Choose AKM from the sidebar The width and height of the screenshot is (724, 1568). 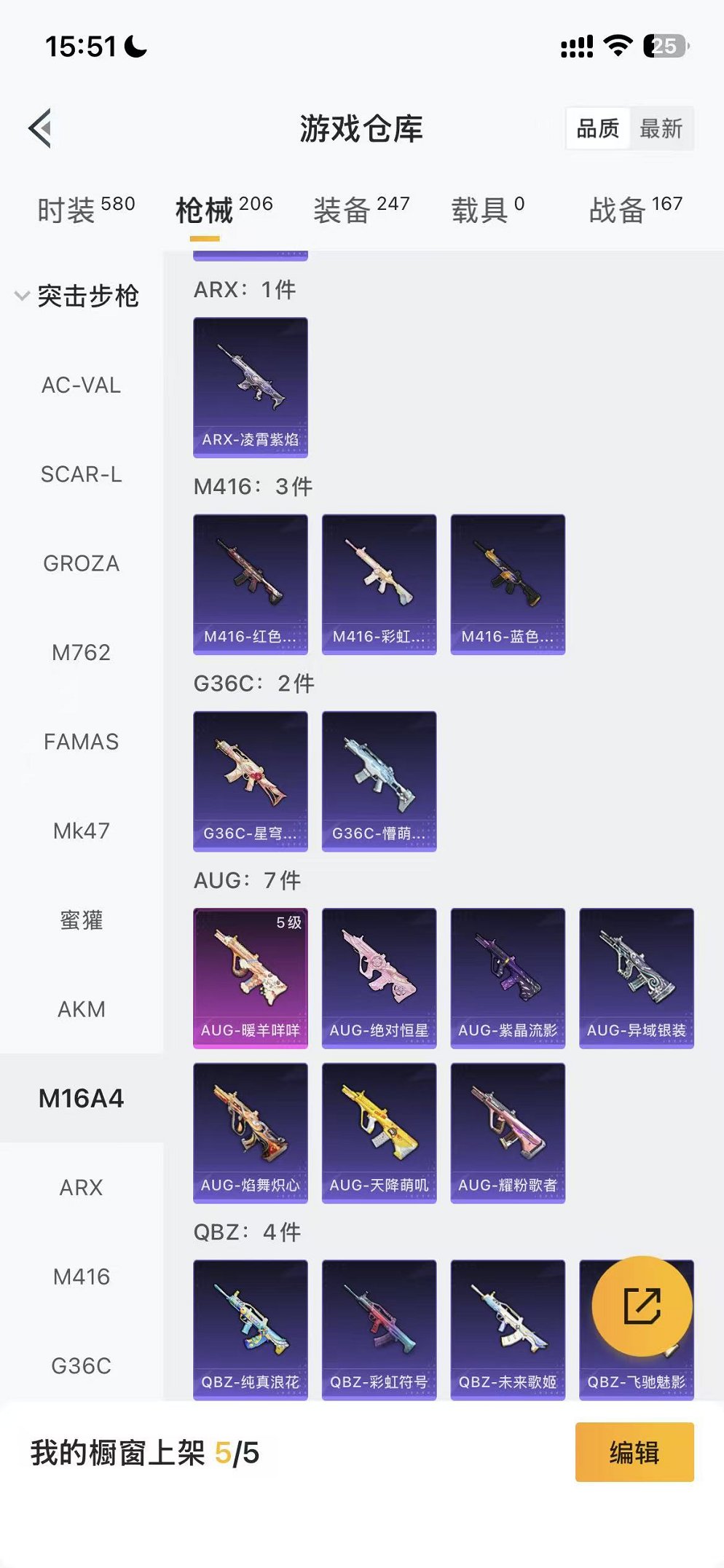click(x=81, y=1009)
